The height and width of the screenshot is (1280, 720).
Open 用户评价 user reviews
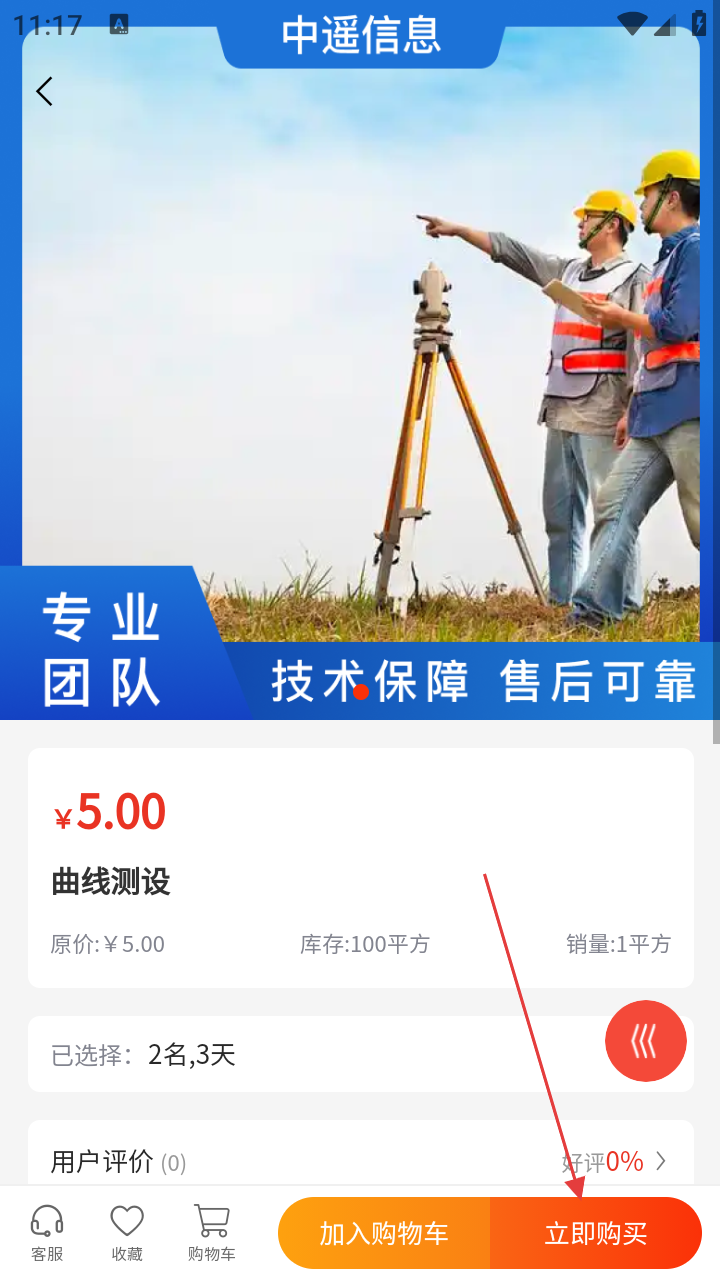point(360,1161)
